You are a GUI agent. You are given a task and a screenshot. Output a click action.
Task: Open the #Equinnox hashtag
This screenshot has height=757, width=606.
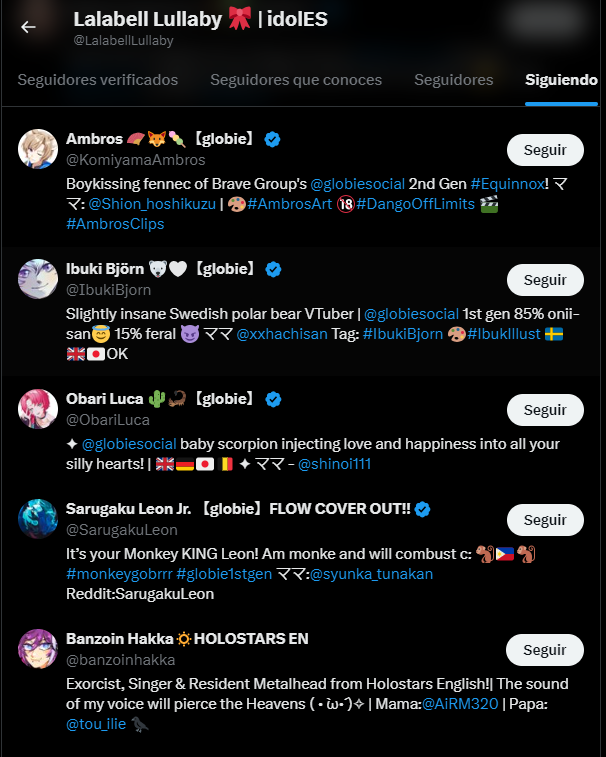pos(507,184)
